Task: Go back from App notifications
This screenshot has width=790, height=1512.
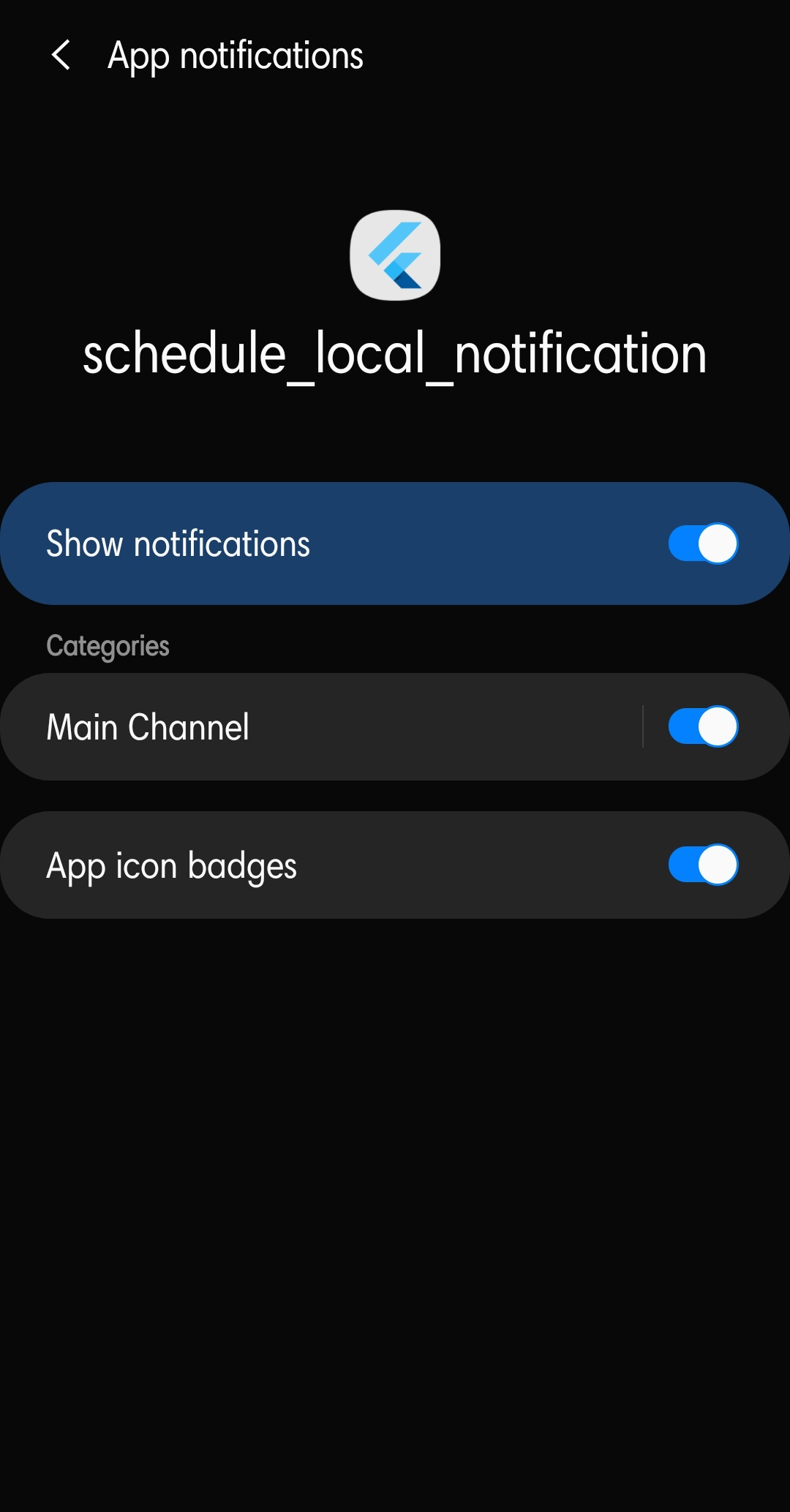Action: tap(61, 56)
